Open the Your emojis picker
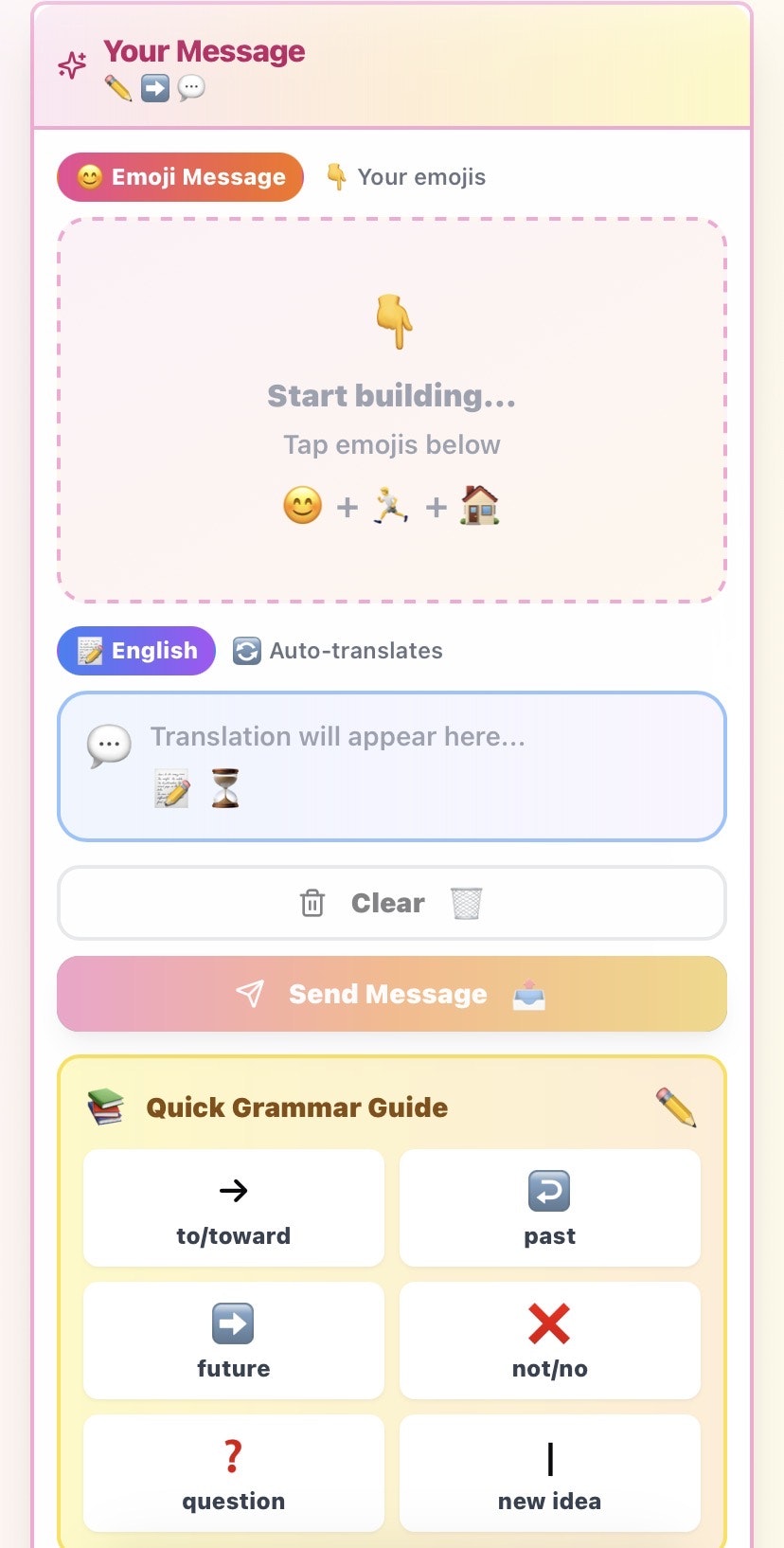Image resolution: width=784 pixels, height=1548 pixels. [x=405, y=176]
